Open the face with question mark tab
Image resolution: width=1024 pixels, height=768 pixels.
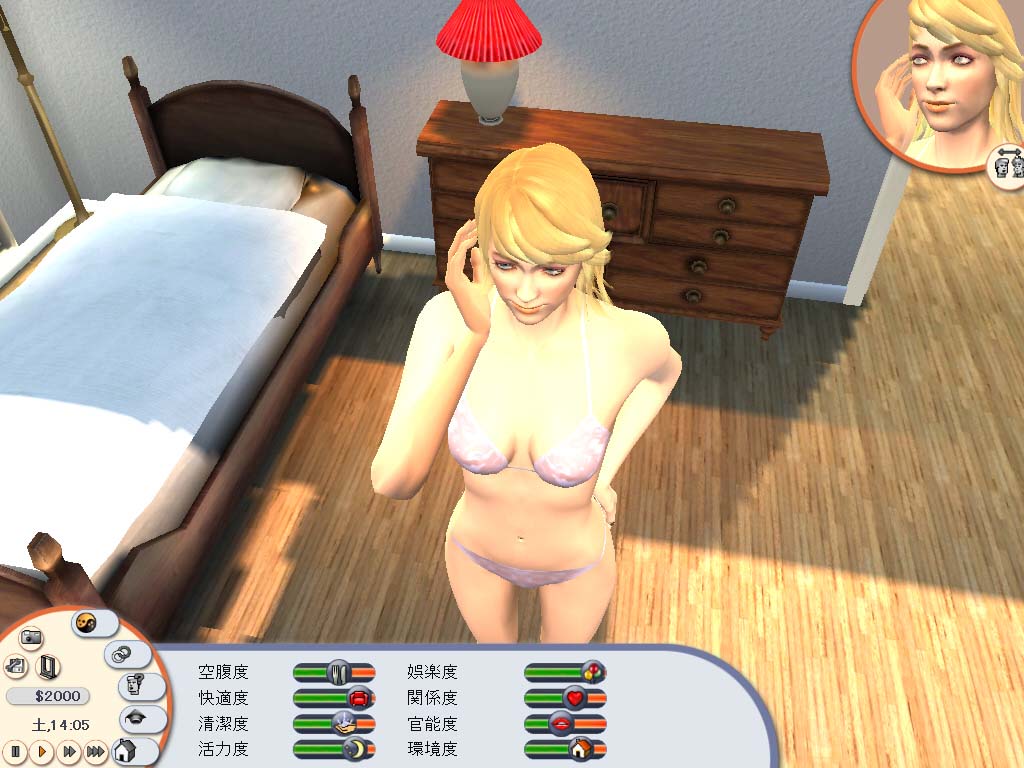[x=133, y=686]
